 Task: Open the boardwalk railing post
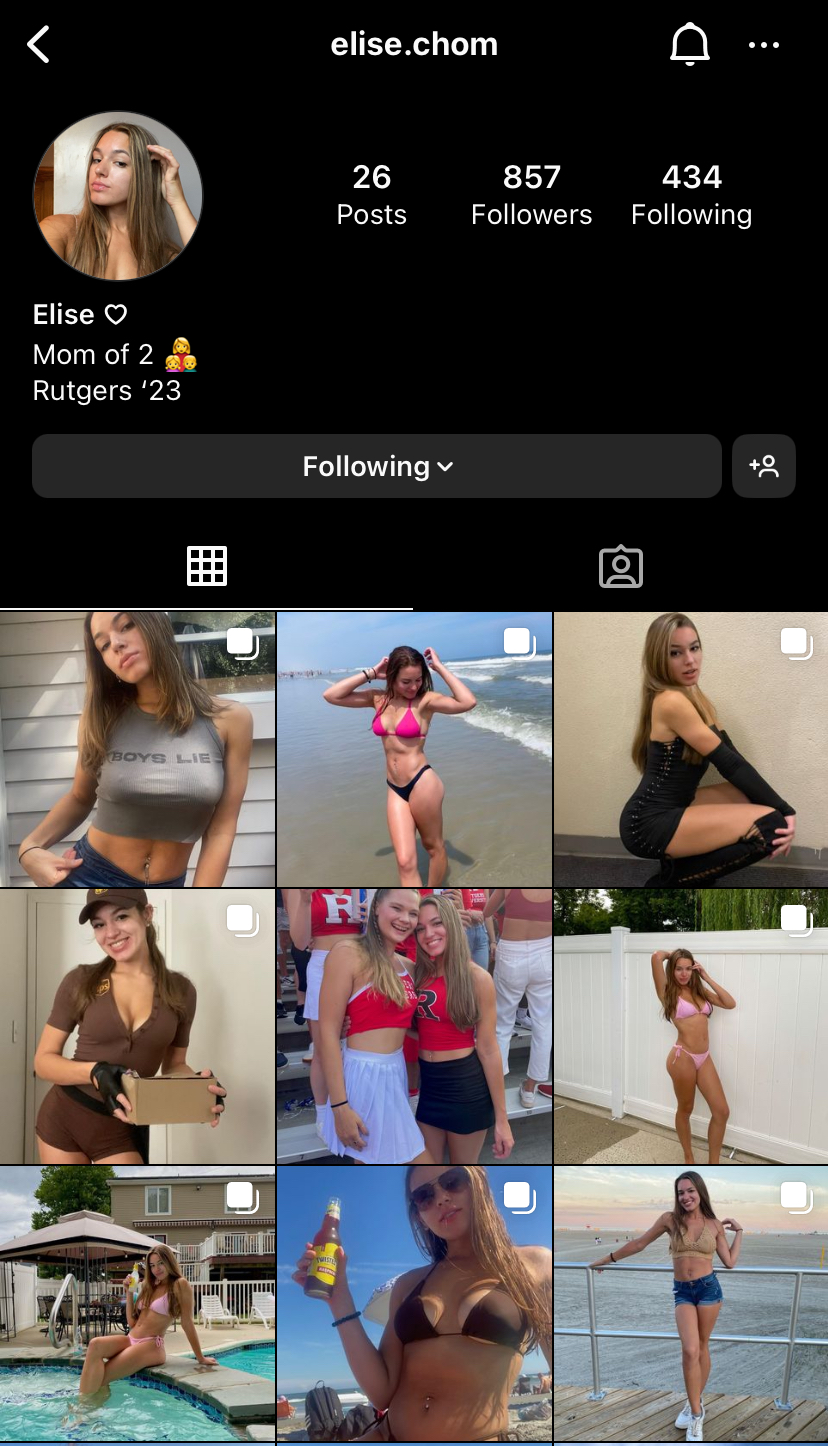click(x=691, y=1302)
